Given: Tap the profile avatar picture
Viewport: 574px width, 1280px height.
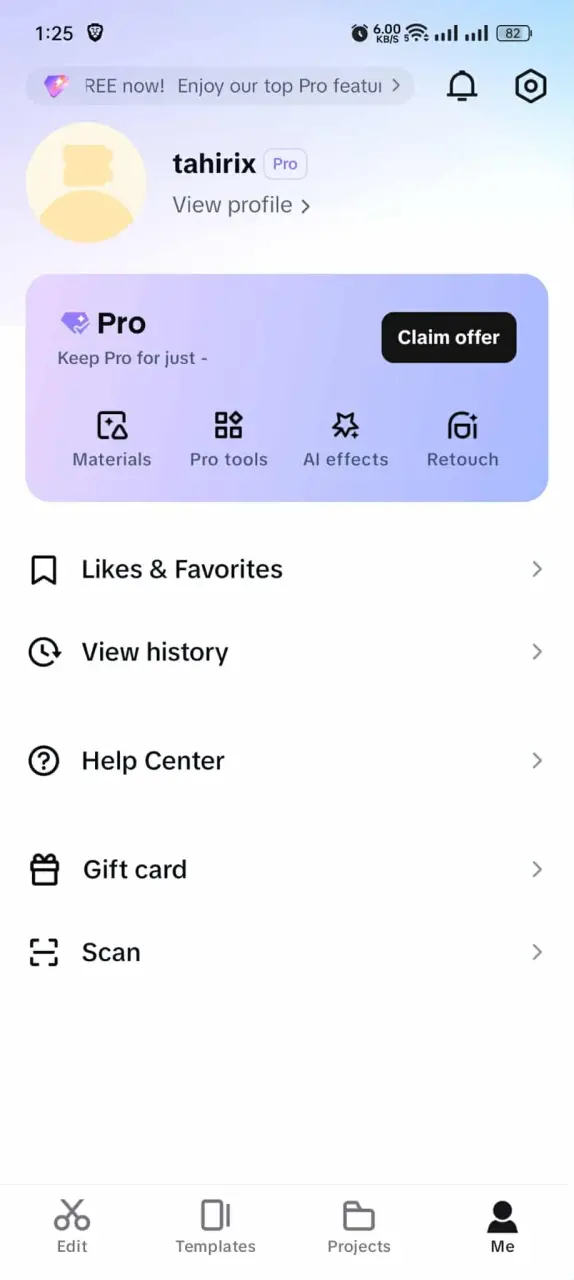Looking at the screenshot, I should pyautogui.click(x=86, y=183).
